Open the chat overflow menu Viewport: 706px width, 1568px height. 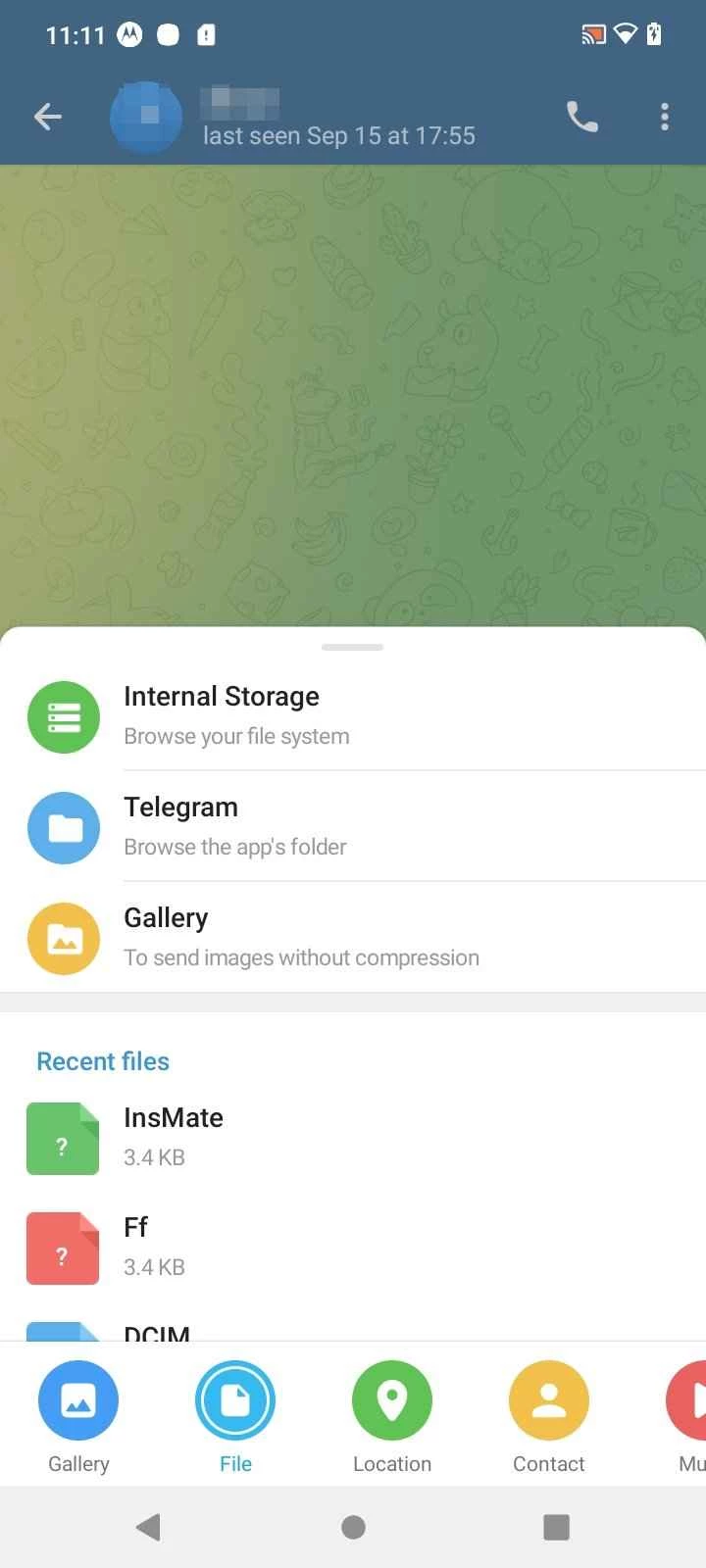(665, 118)
